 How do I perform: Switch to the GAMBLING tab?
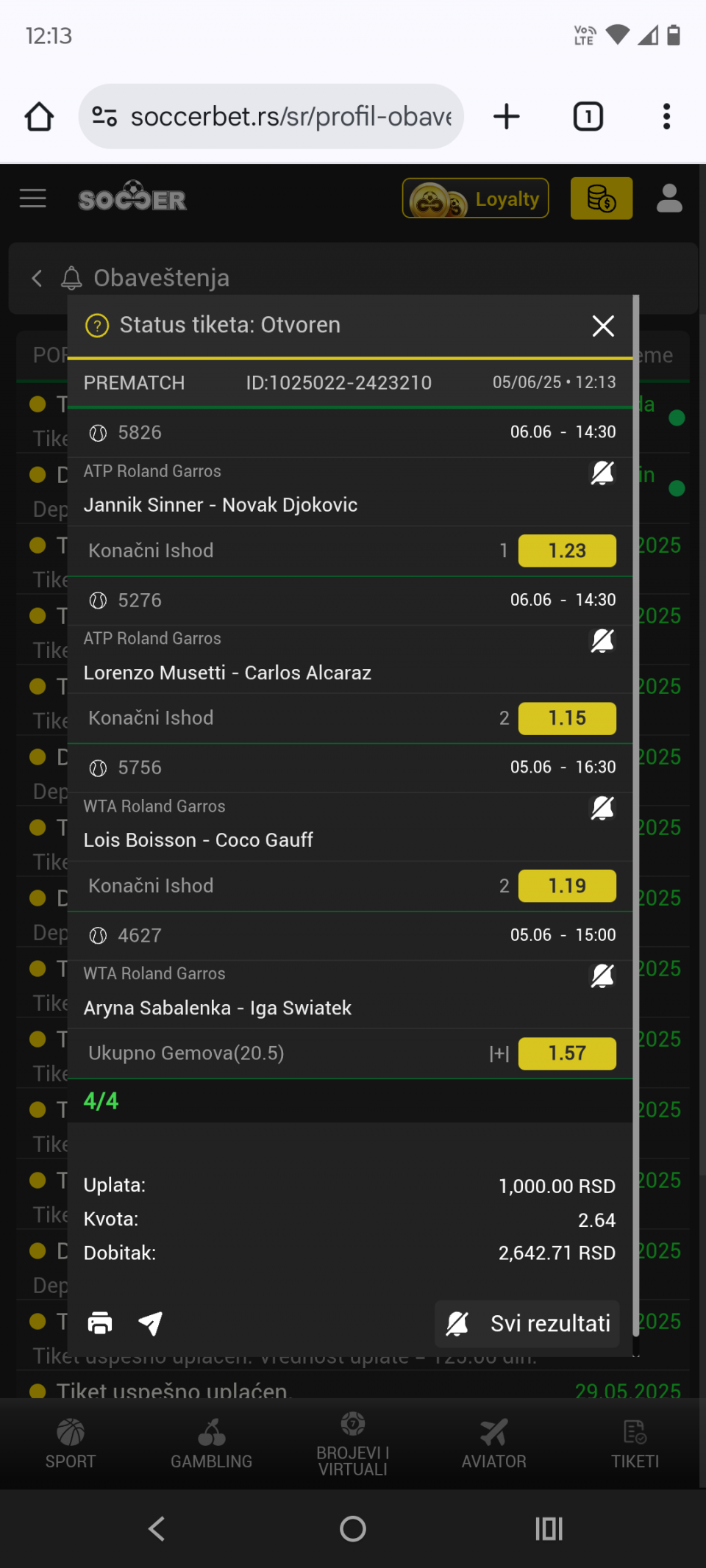[212, 1445]
